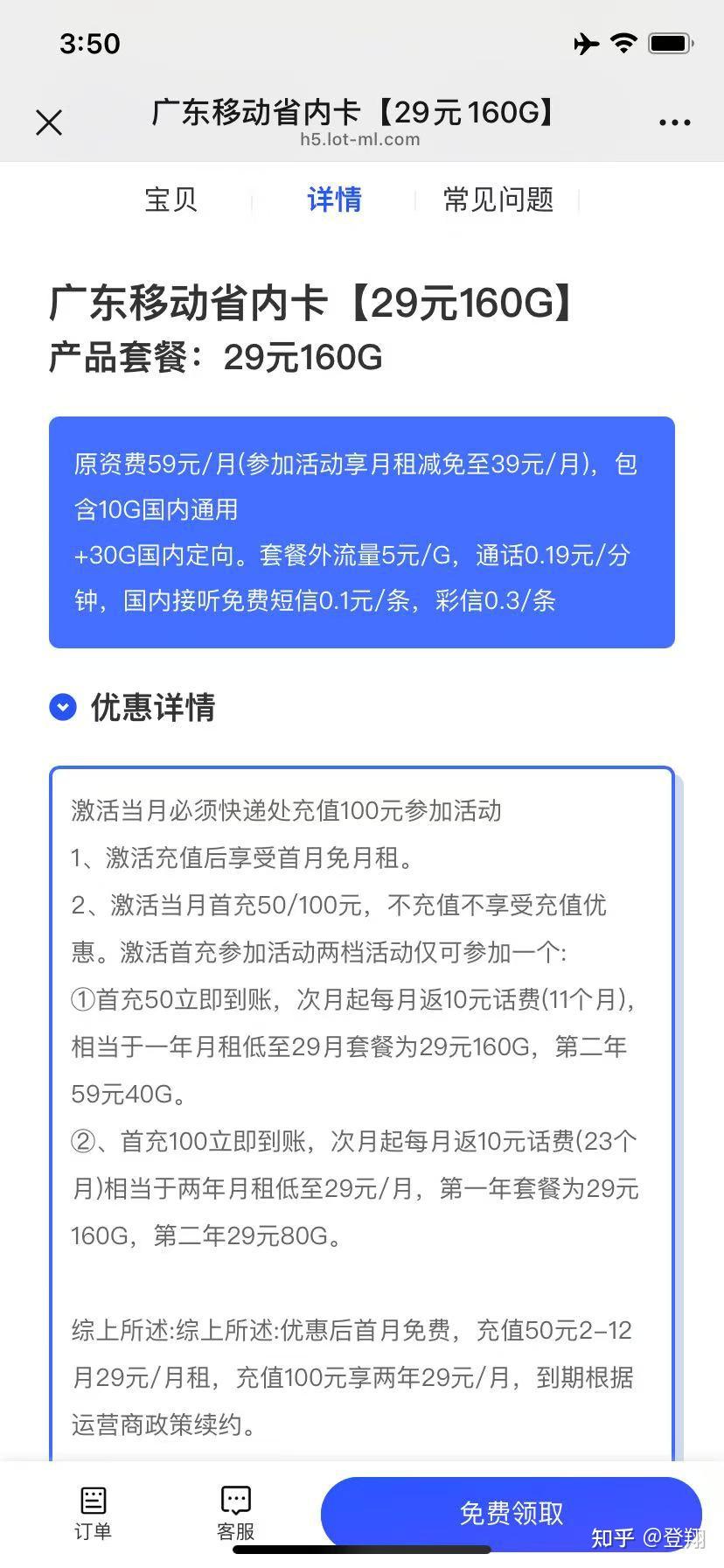Open more actions via the ellipsis menu
Viewport: 724px width, 1568px height.
(674, 122)
